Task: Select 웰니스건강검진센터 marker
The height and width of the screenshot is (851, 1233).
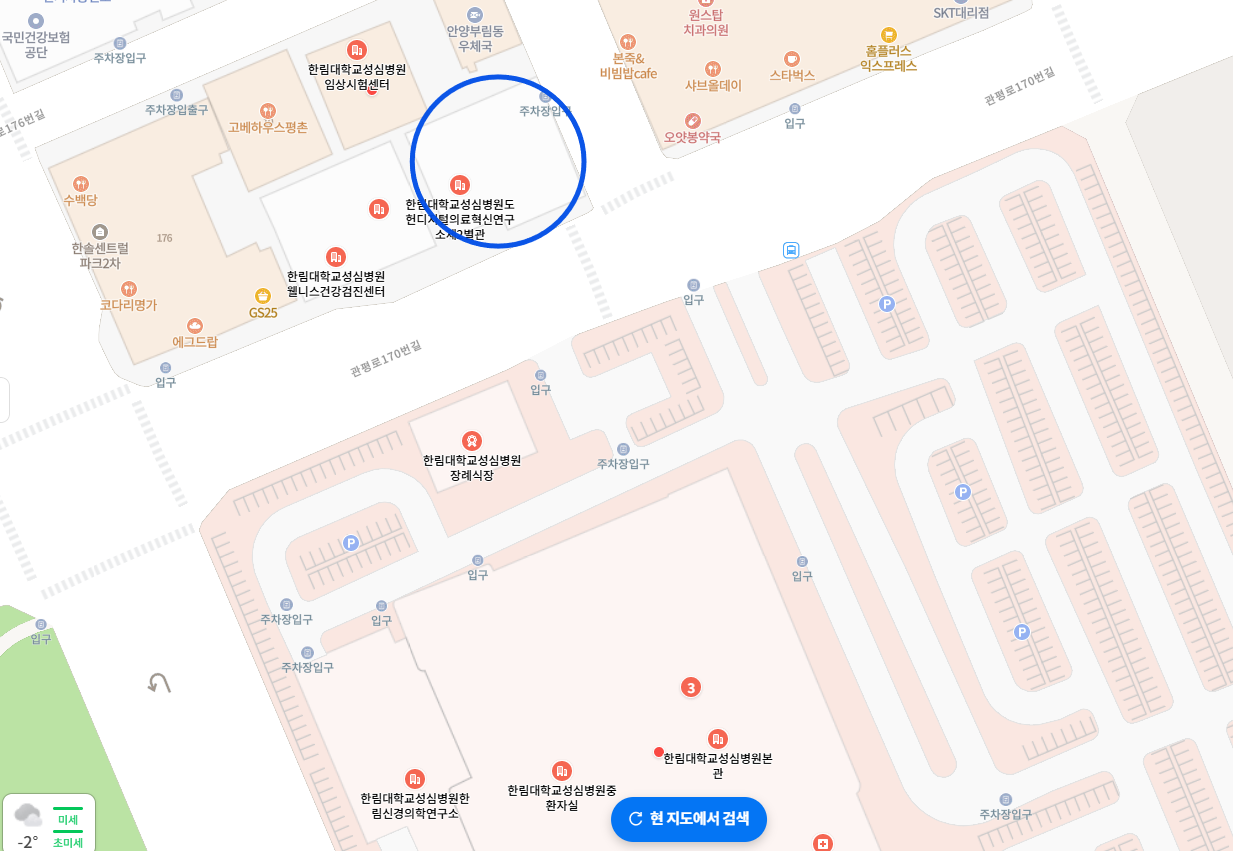Action: (336, 257)
